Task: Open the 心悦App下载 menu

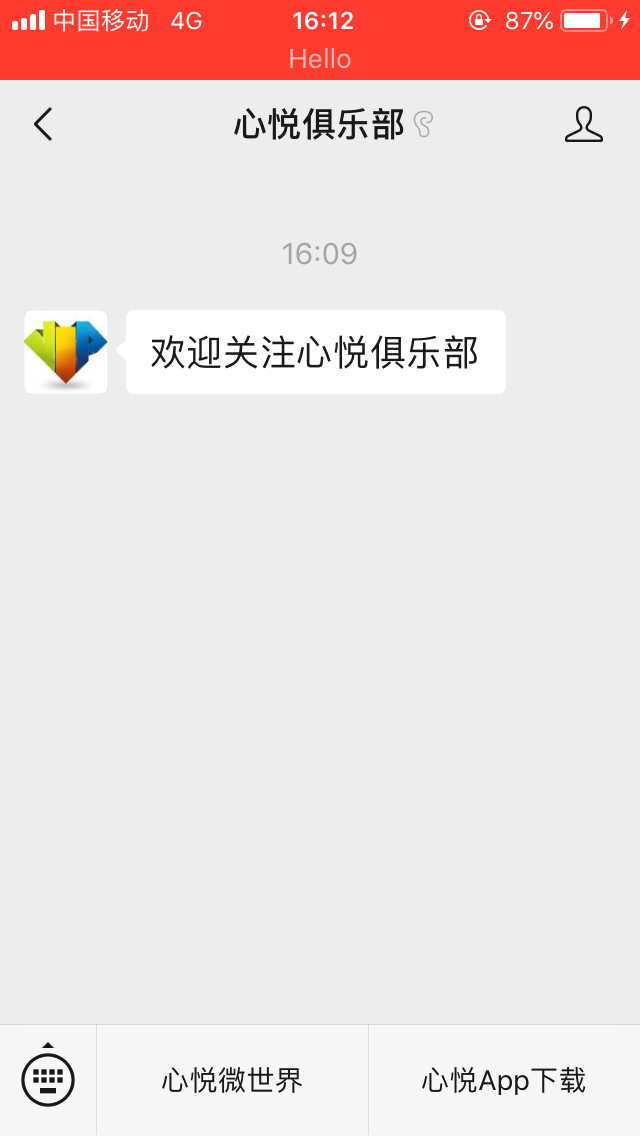Action: coord(504,1080)
